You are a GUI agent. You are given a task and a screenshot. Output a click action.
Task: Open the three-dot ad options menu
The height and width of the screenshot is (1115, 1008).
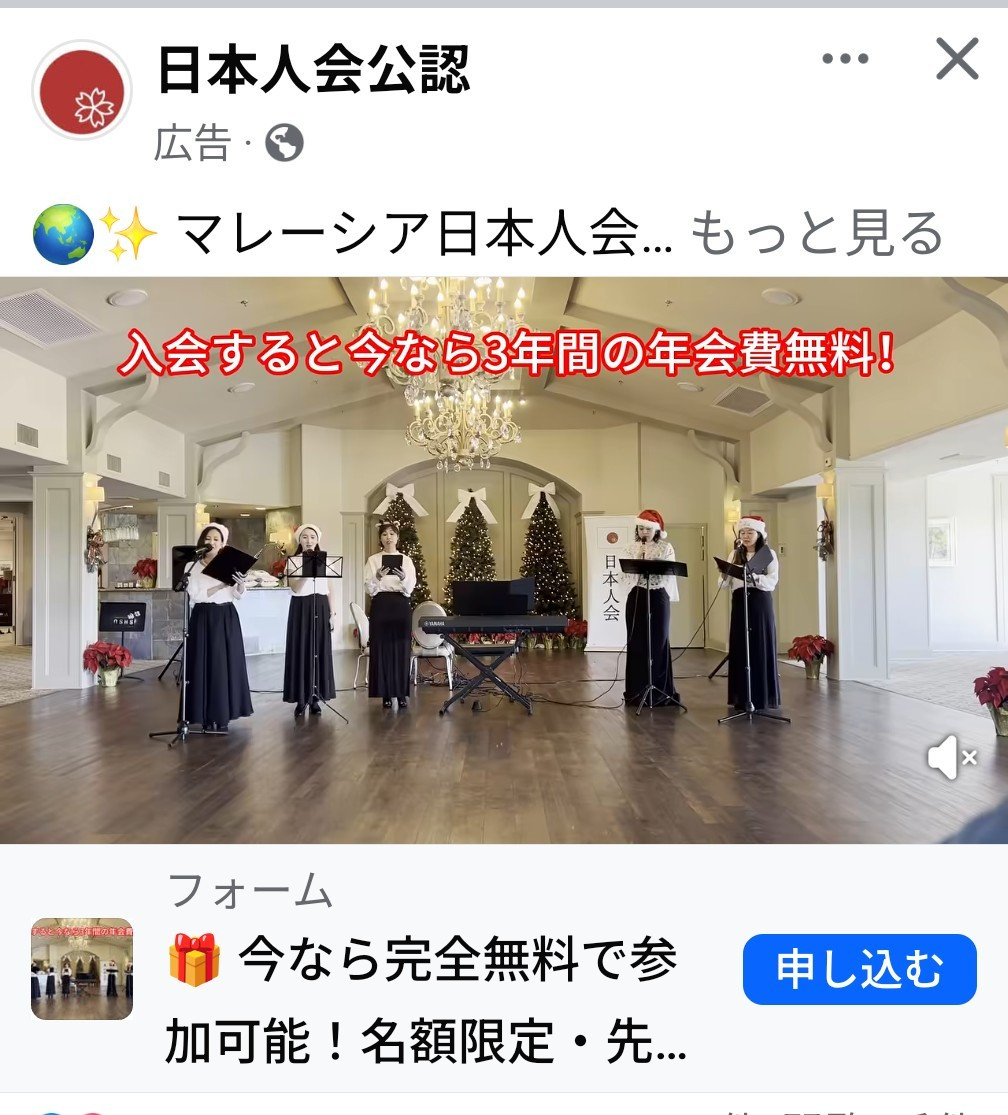coord(845,60)
